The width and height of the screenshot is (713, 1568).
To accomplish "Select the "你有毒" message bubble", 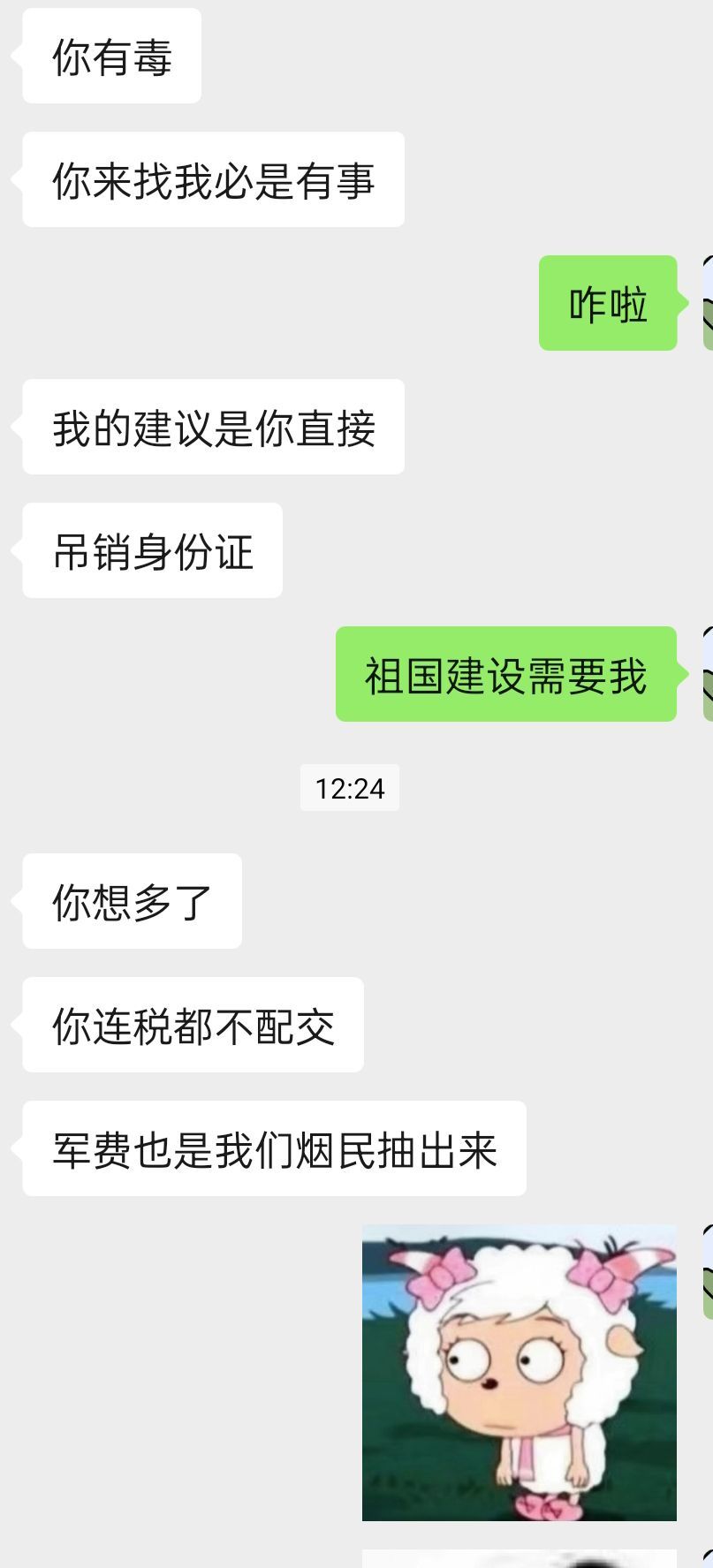I will click(x=111, y=55).
